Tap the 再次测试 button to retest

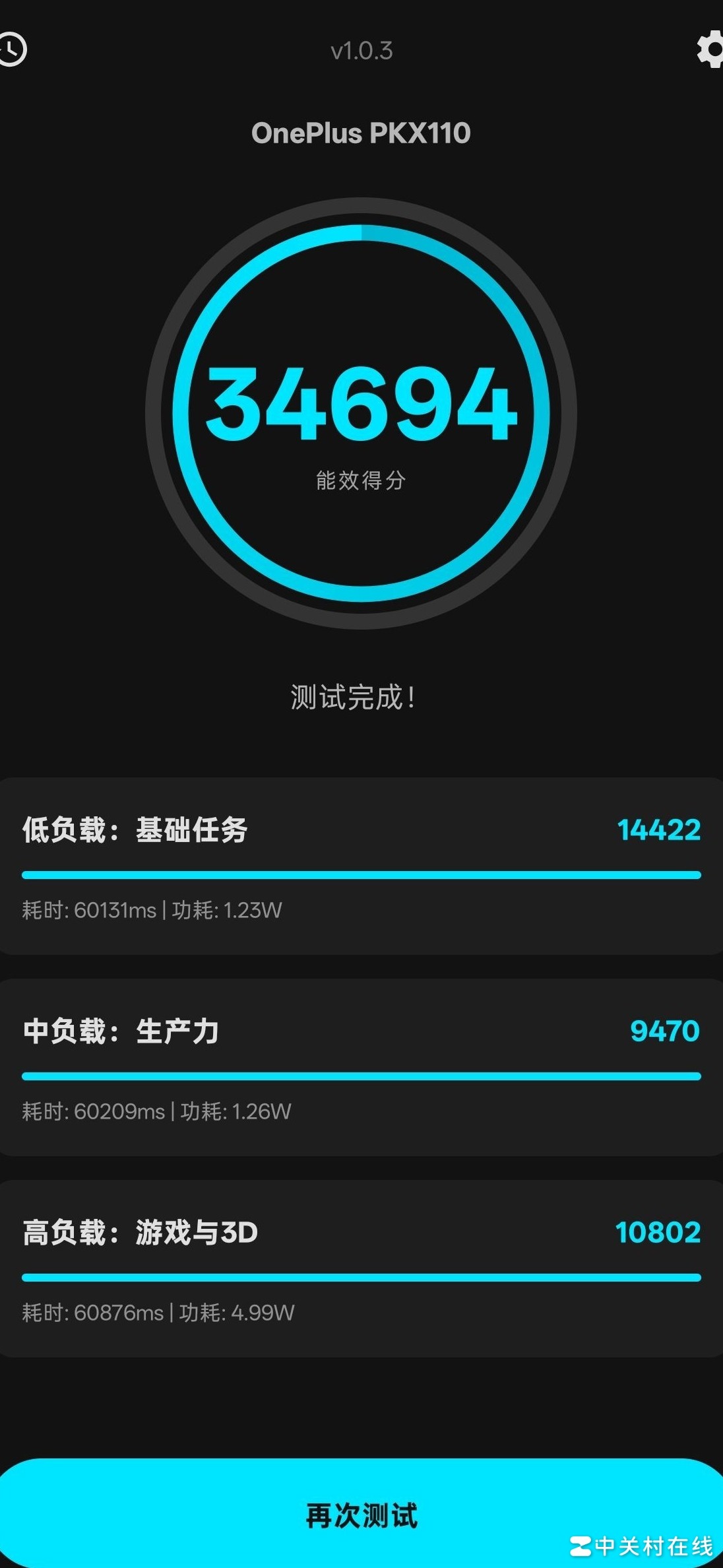pyautogui.click(x=361, y=1515)
